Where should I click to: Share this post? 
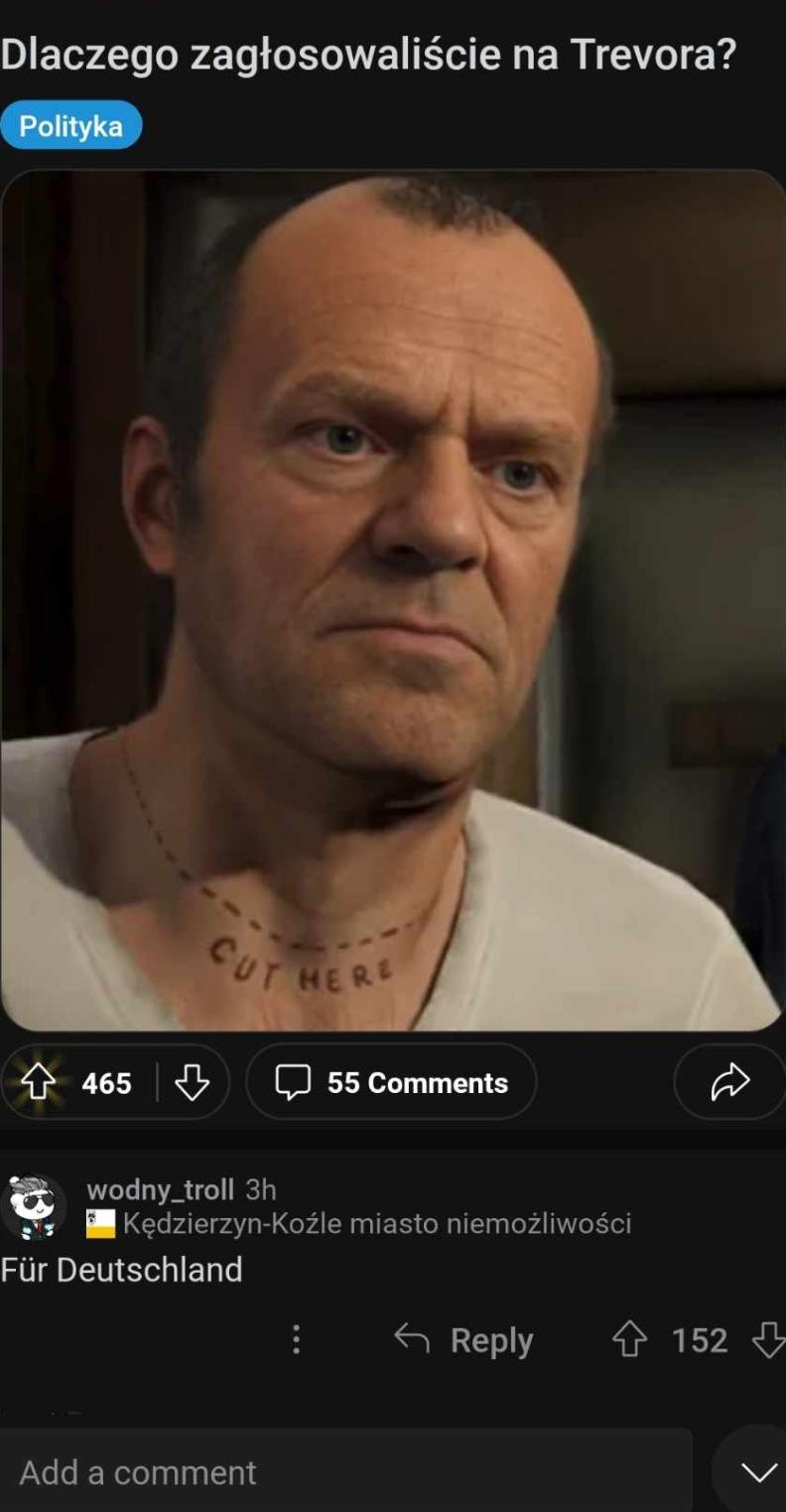(730, 1082)
